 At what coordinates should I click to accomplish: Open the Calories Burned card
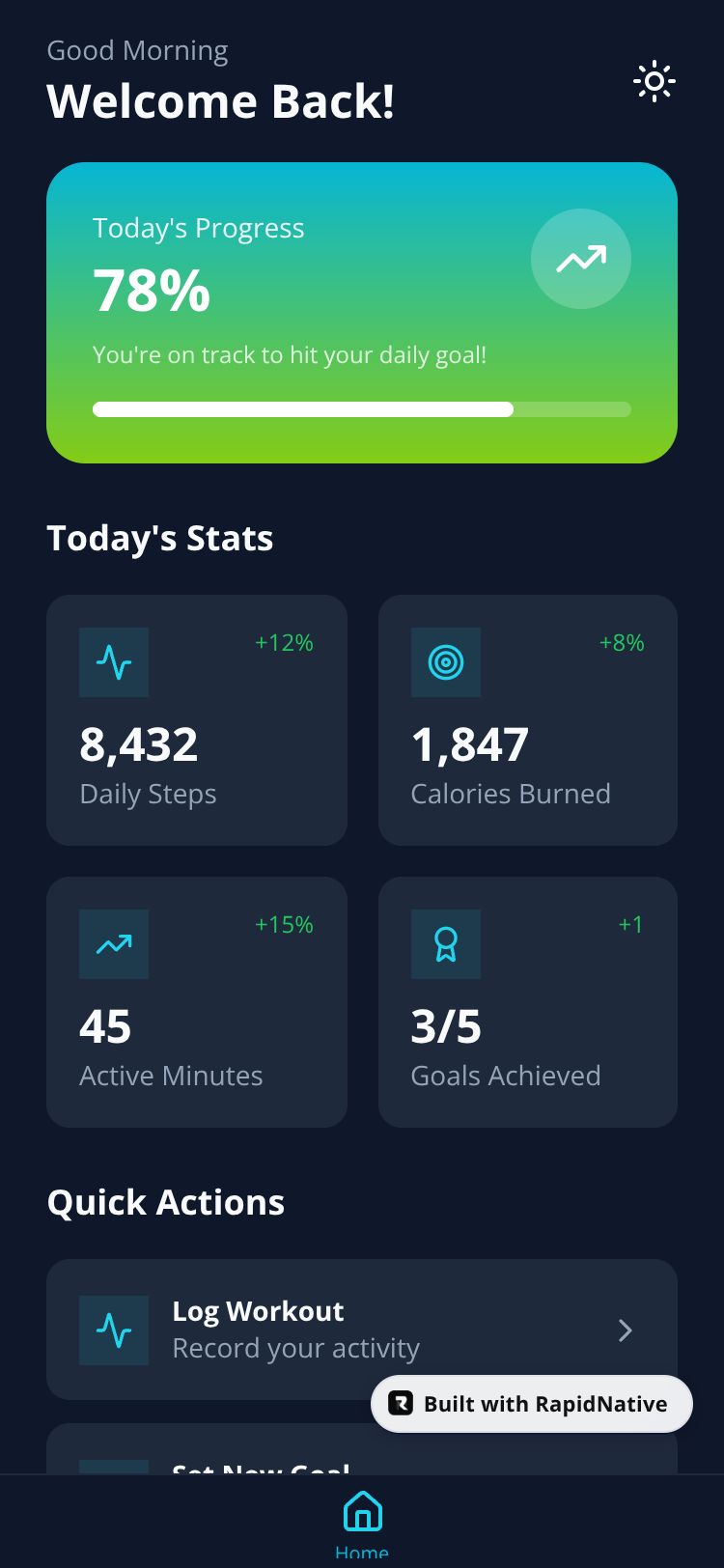tap(528, 720)
